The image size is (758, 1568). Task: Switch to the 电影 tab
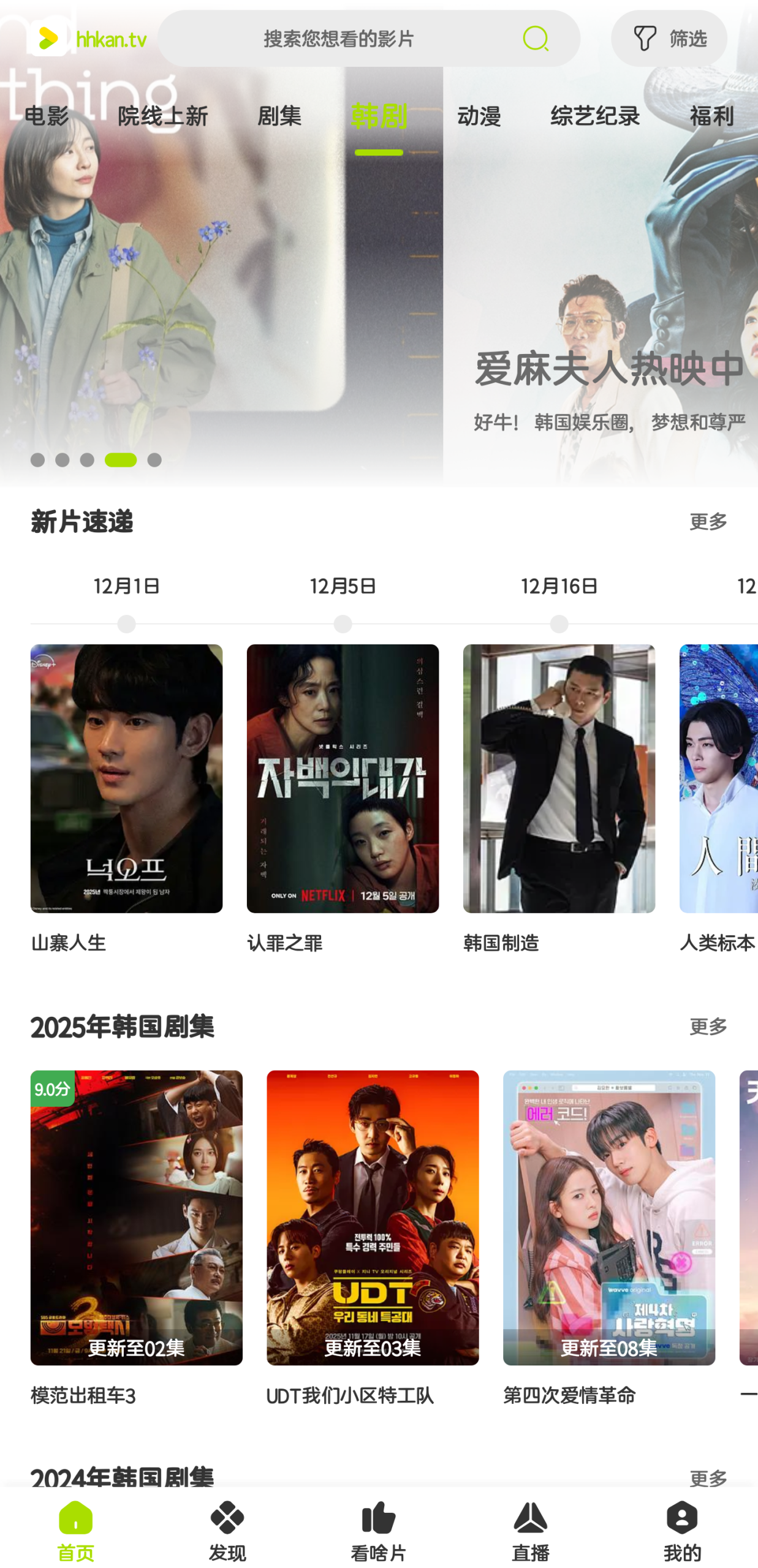point(47,116)
